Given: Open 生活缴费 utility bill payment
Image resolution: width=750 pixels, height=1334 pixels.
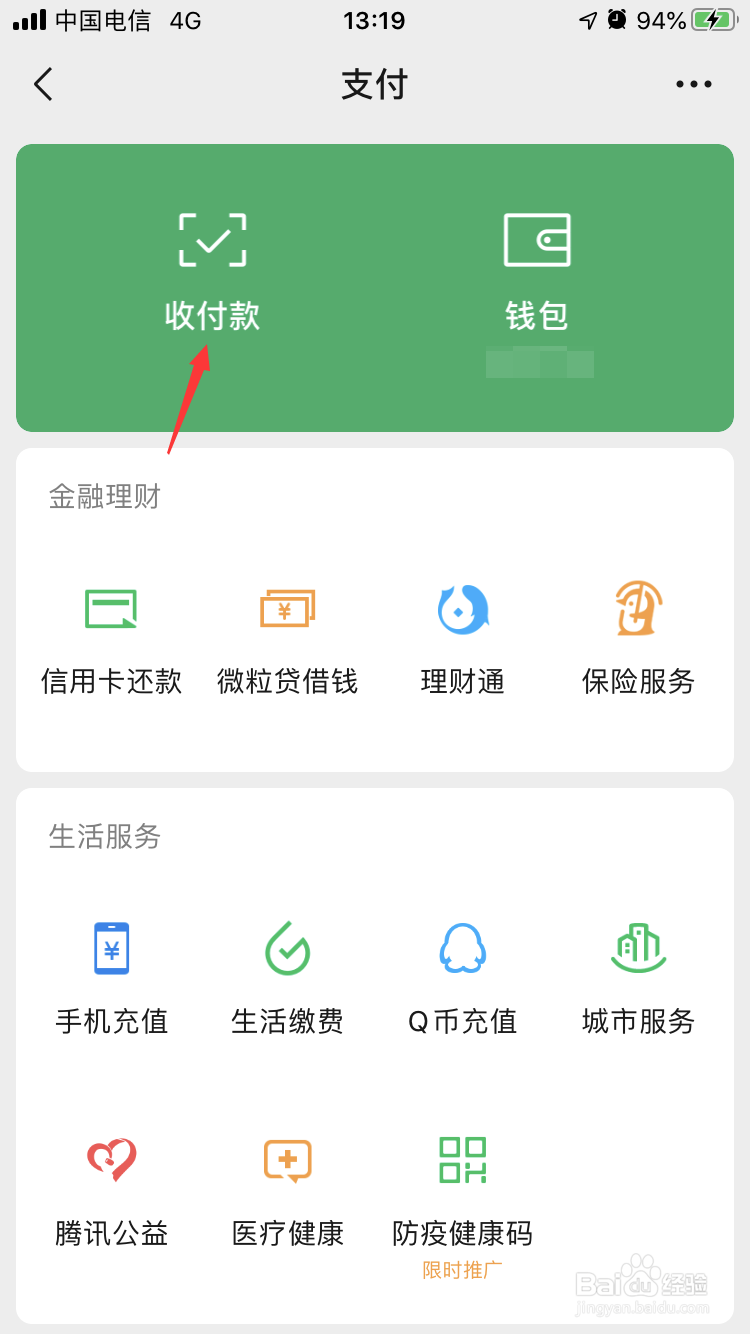Looking at the screenshot, I should [x=287, y=978].
